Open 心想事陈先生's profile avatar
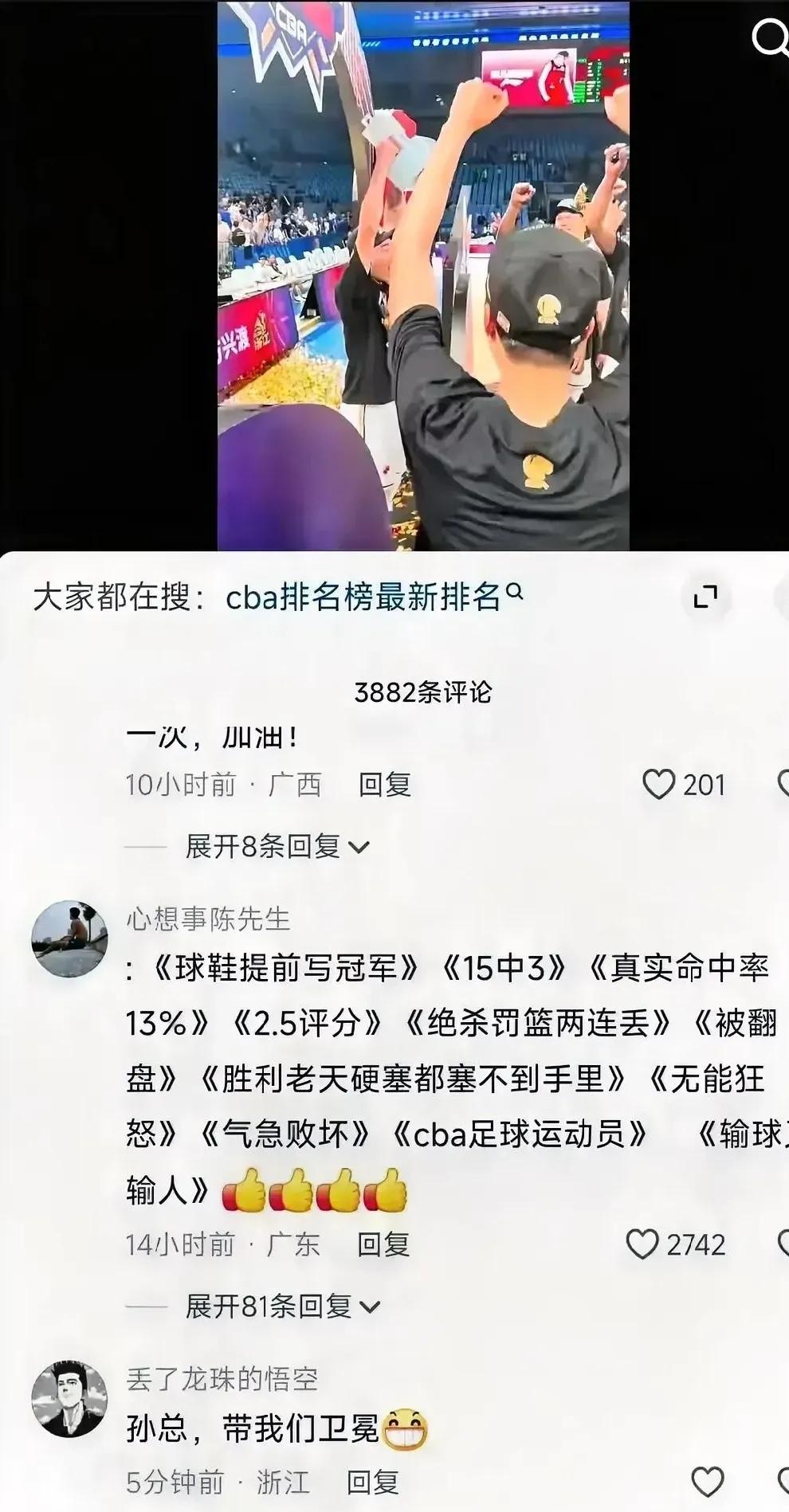 point(69,939)
